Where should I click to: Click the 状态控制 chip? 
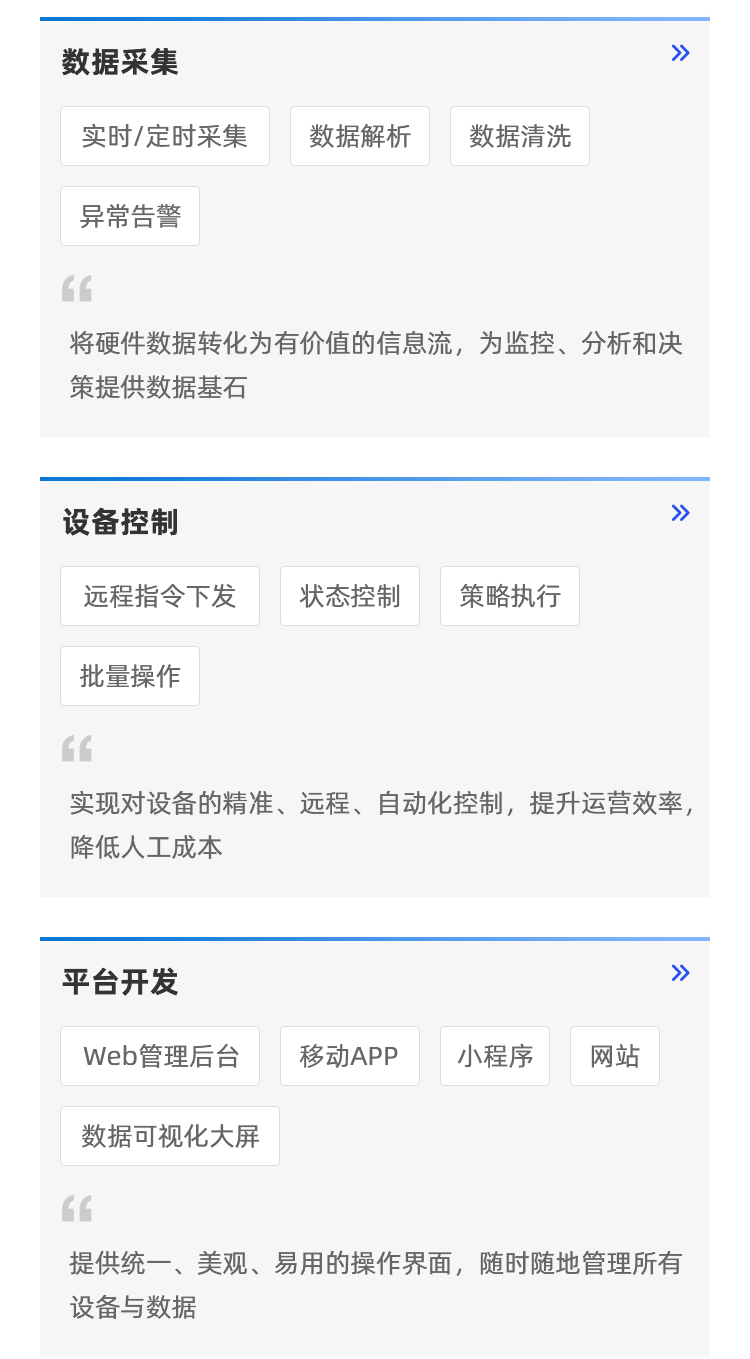click(x=350, y=596)
